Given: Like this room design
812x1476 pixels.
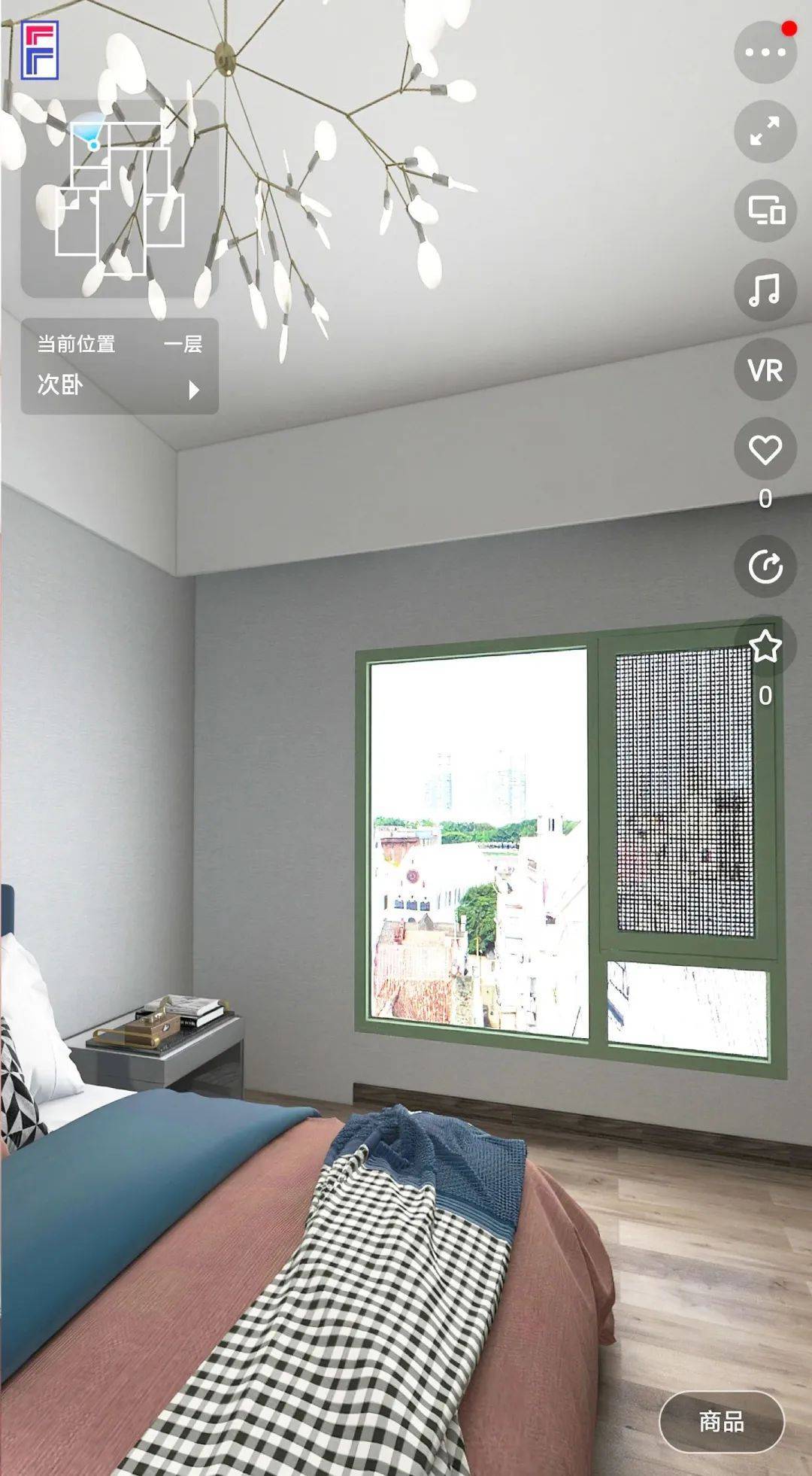Looking at the screenshot, I should (765, 450).
